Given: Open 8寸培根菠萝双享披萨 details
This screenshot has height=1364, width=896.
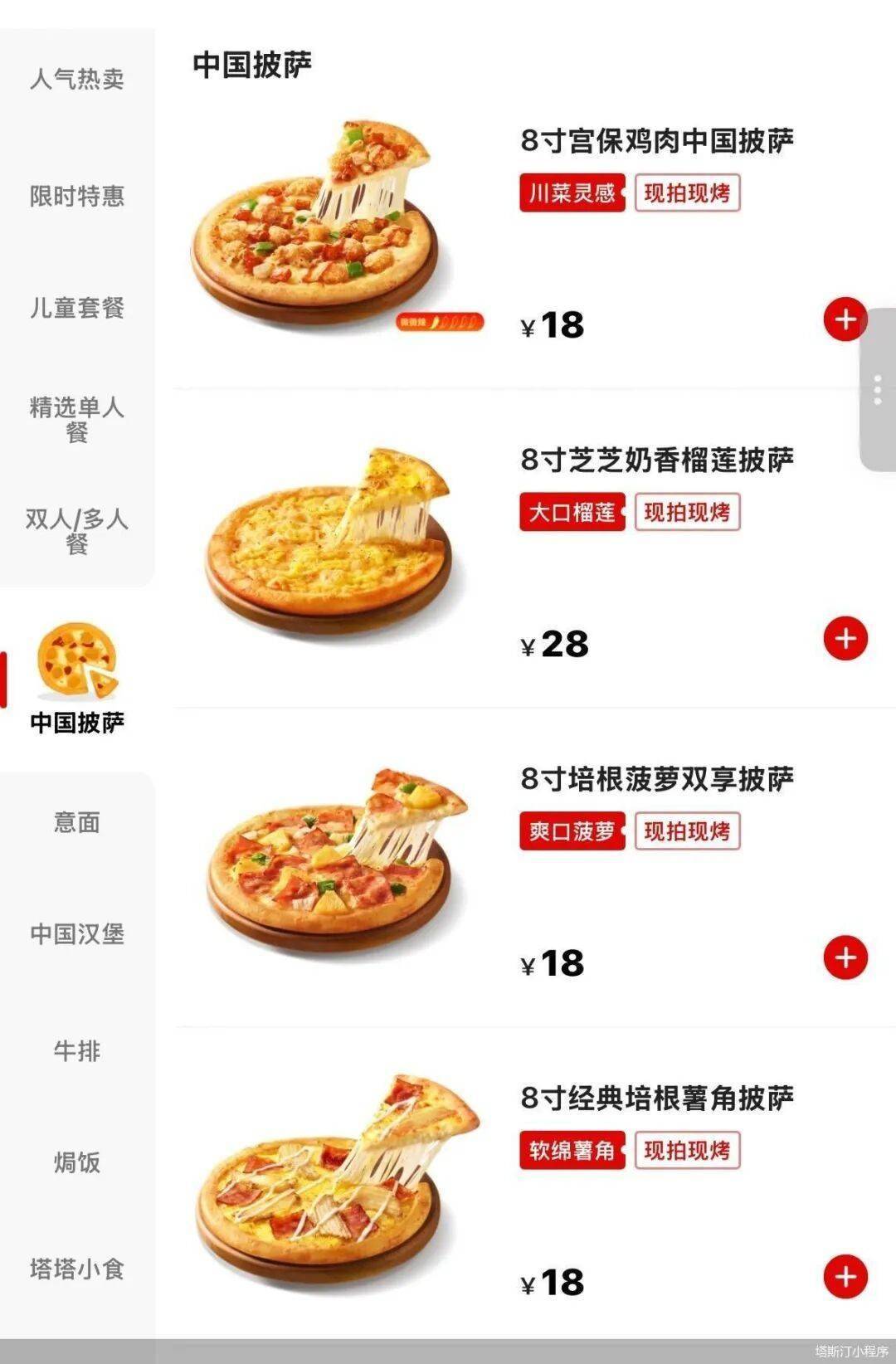Looking at the screenshot, I should 657,779.
